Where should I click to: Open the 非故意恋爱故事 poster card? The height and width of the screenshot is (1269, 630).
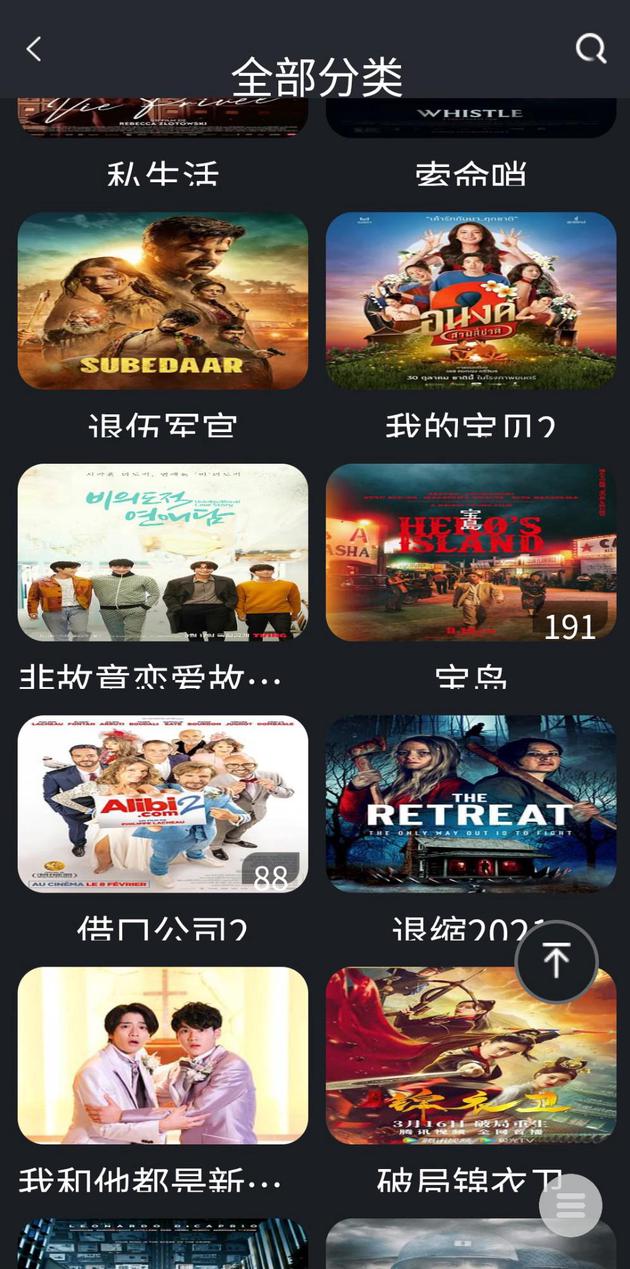point(163,553)
